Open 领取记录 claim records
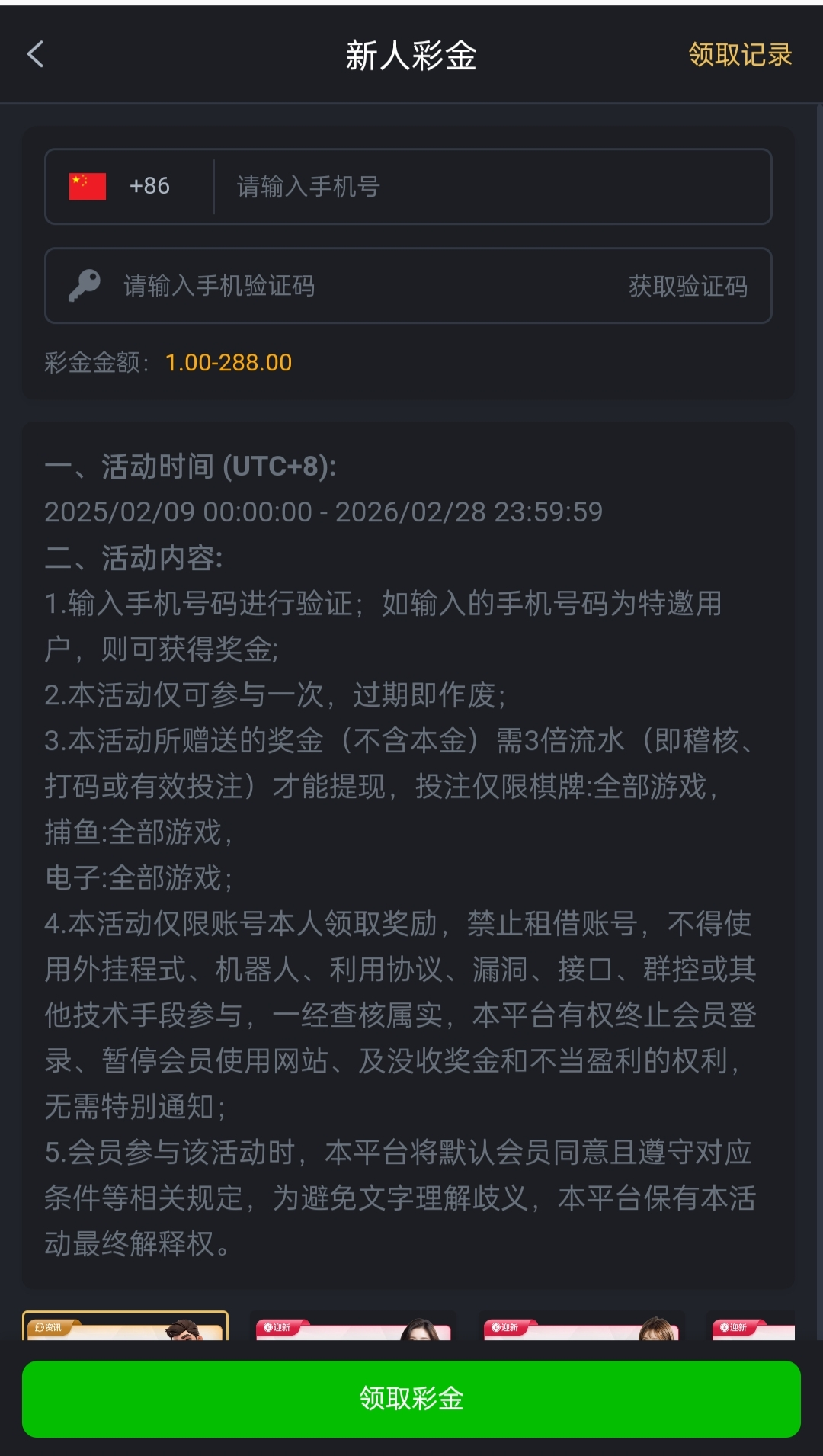This screenshot has width=823, height=1456. point(740,55)
